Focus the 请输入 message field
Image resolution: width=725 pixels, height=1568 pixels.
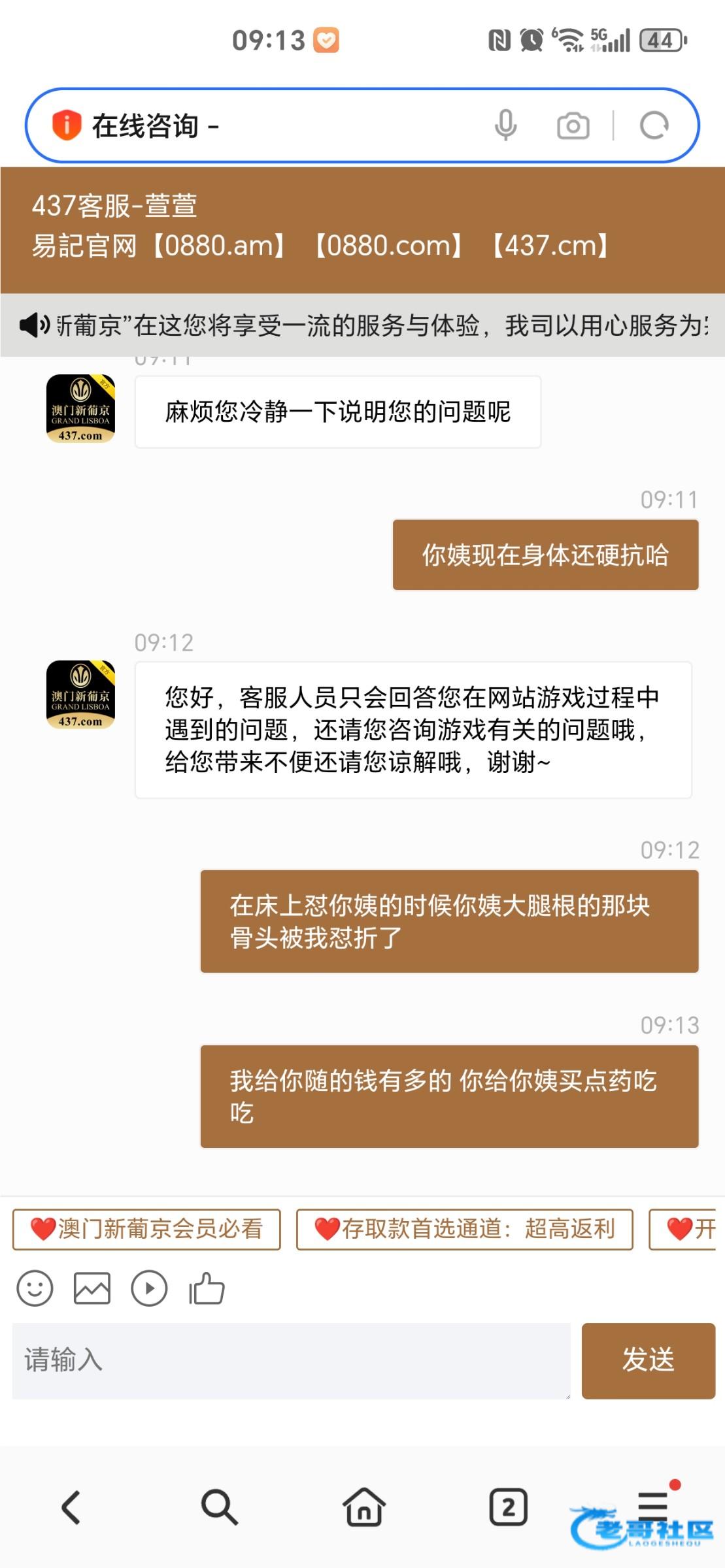pos(291,1361)
